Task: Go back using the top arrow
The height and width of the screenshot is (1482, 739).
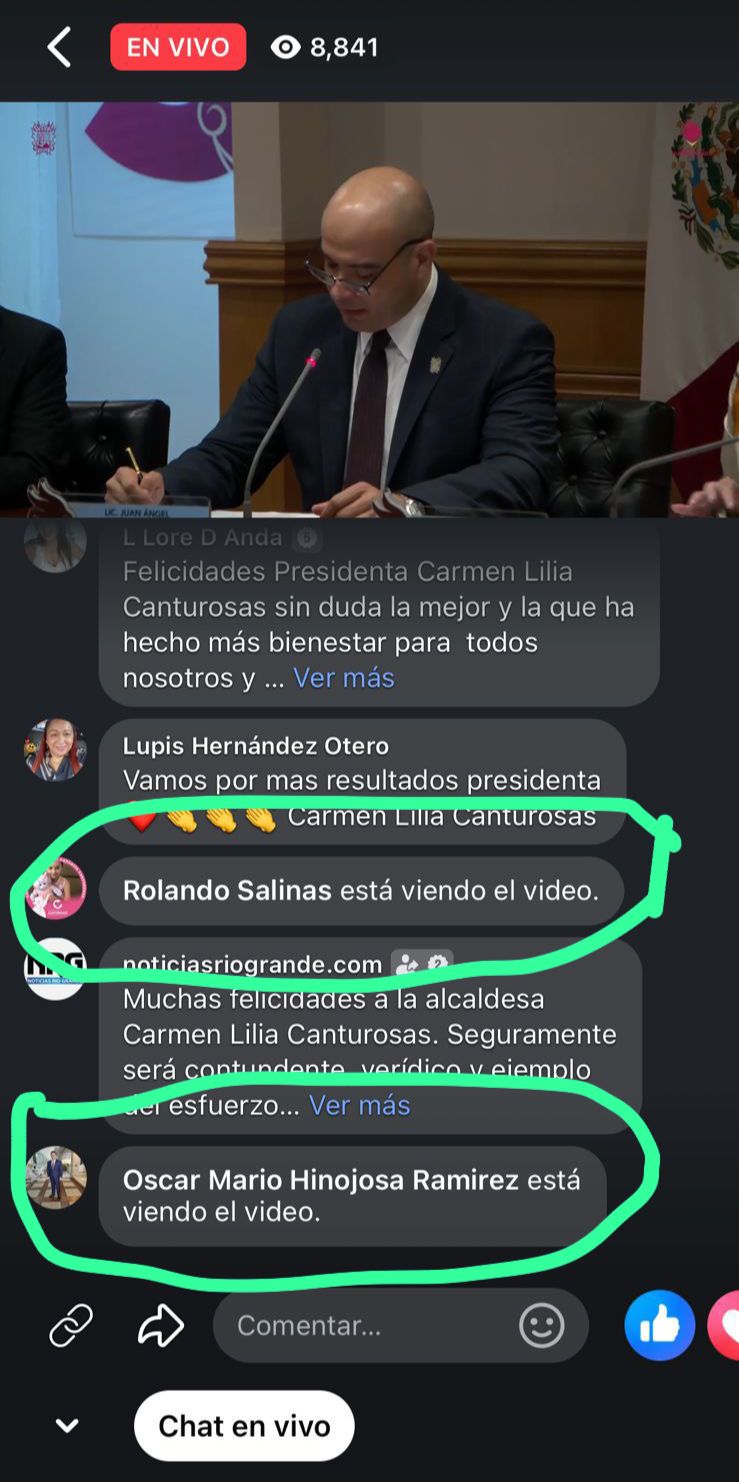Action: tap(59, 47)
